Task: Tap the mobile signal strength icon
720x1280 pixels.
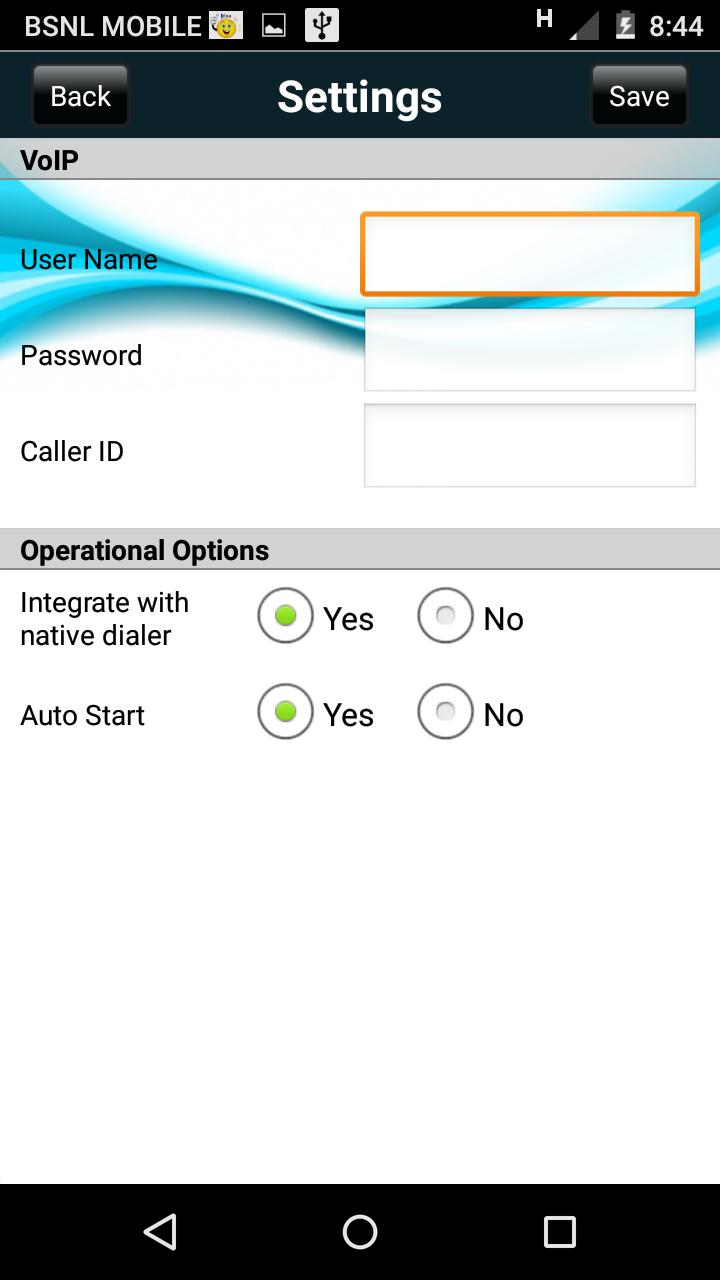Action: pyautogui.click(x=583, y=24)
